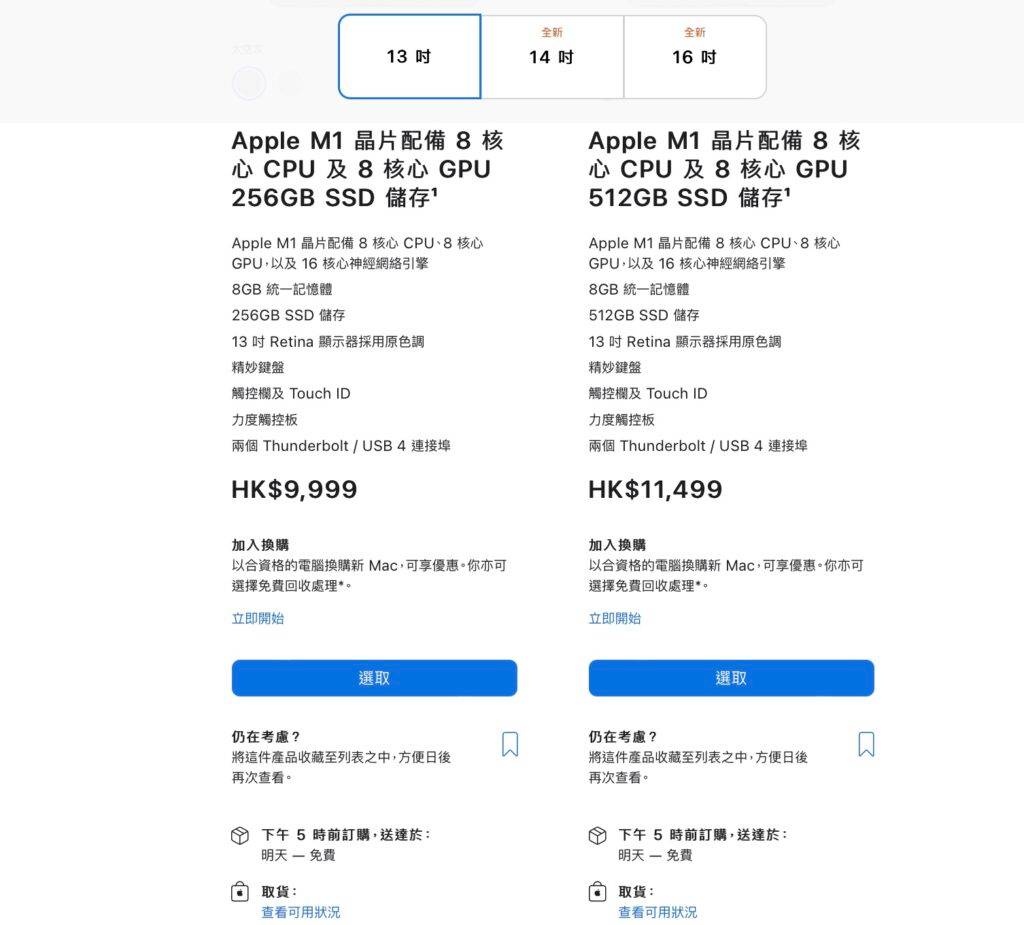Choose 選取 for the HK$11,499 model

[x=731, y=678]
